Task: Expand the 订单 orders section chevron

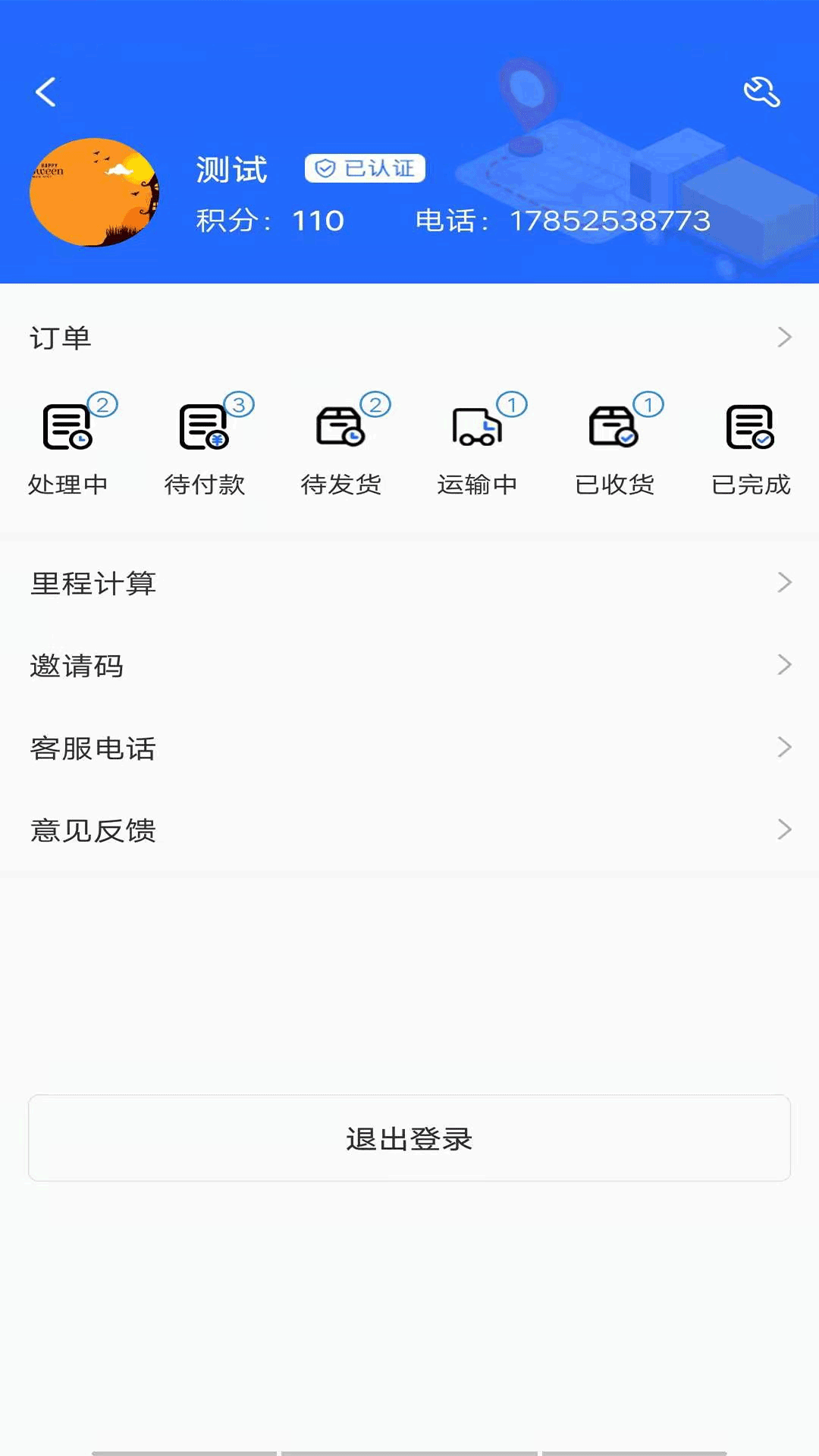Action: point(785,337)
